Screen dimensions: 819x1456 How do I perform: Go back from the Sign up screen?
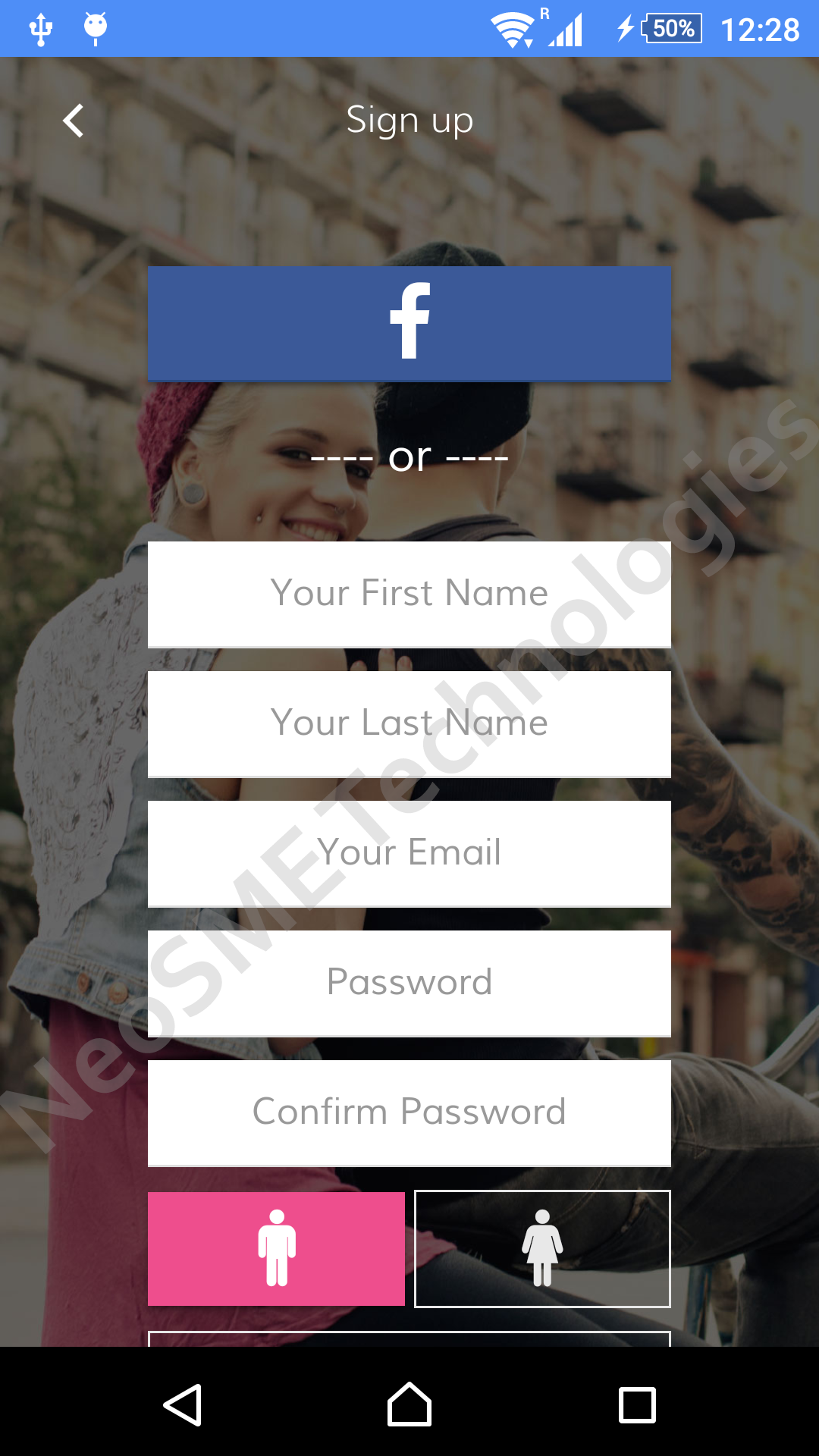click(x=74, y=121)
